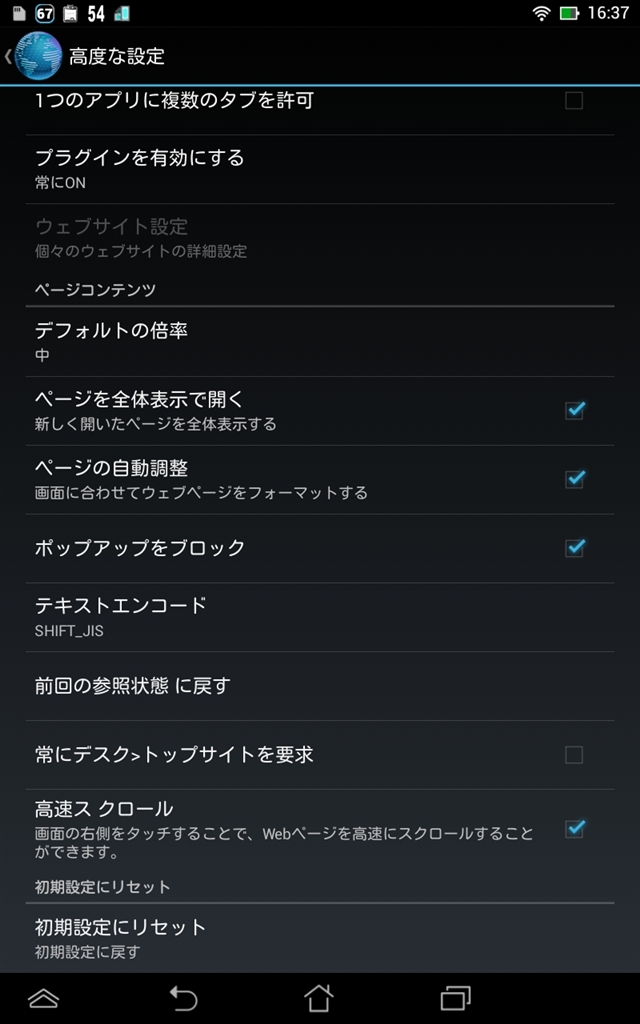Disable ページの自動調整 checkbox
Screen dimensions: 640x1024
coord(574,479)
